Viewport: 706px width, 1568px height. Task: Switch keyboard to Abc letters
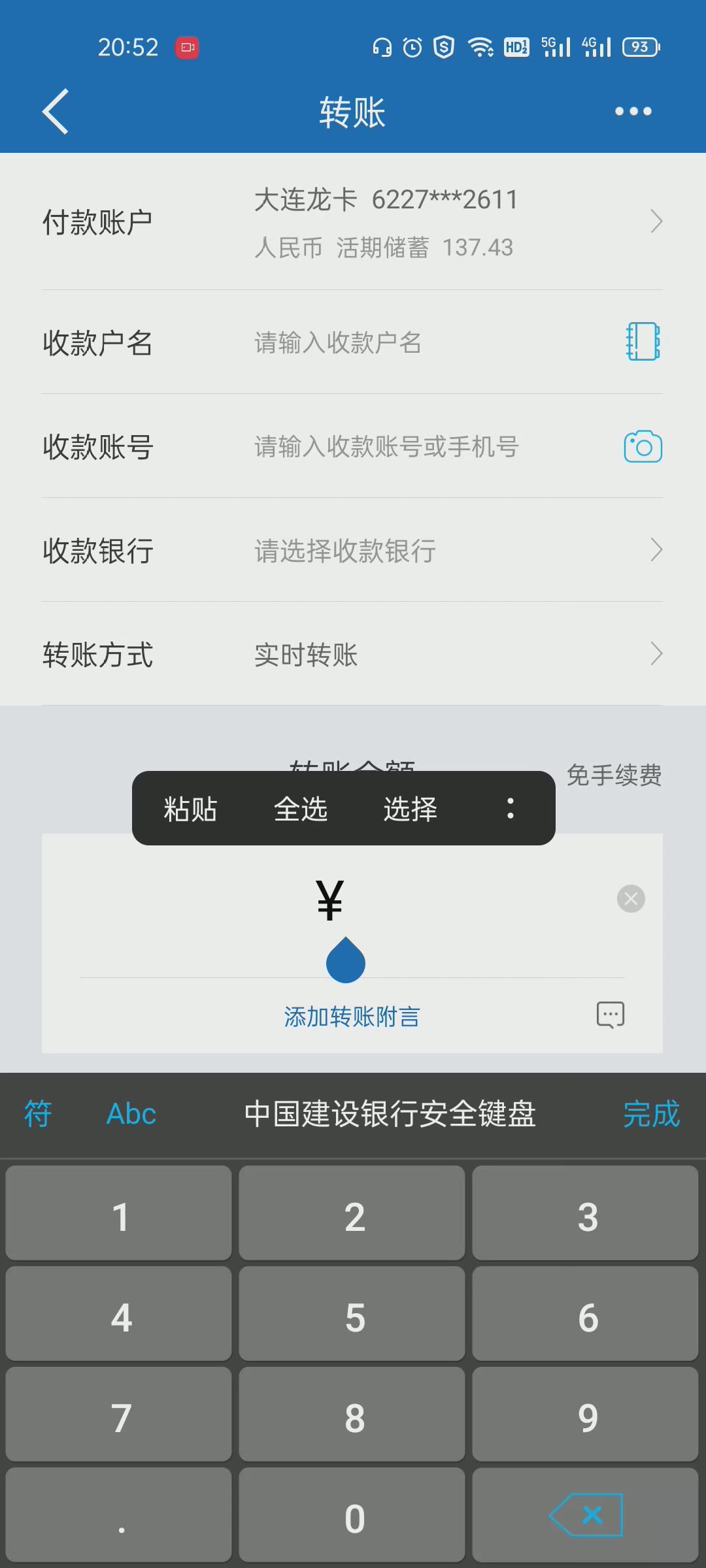(131, 1114)
